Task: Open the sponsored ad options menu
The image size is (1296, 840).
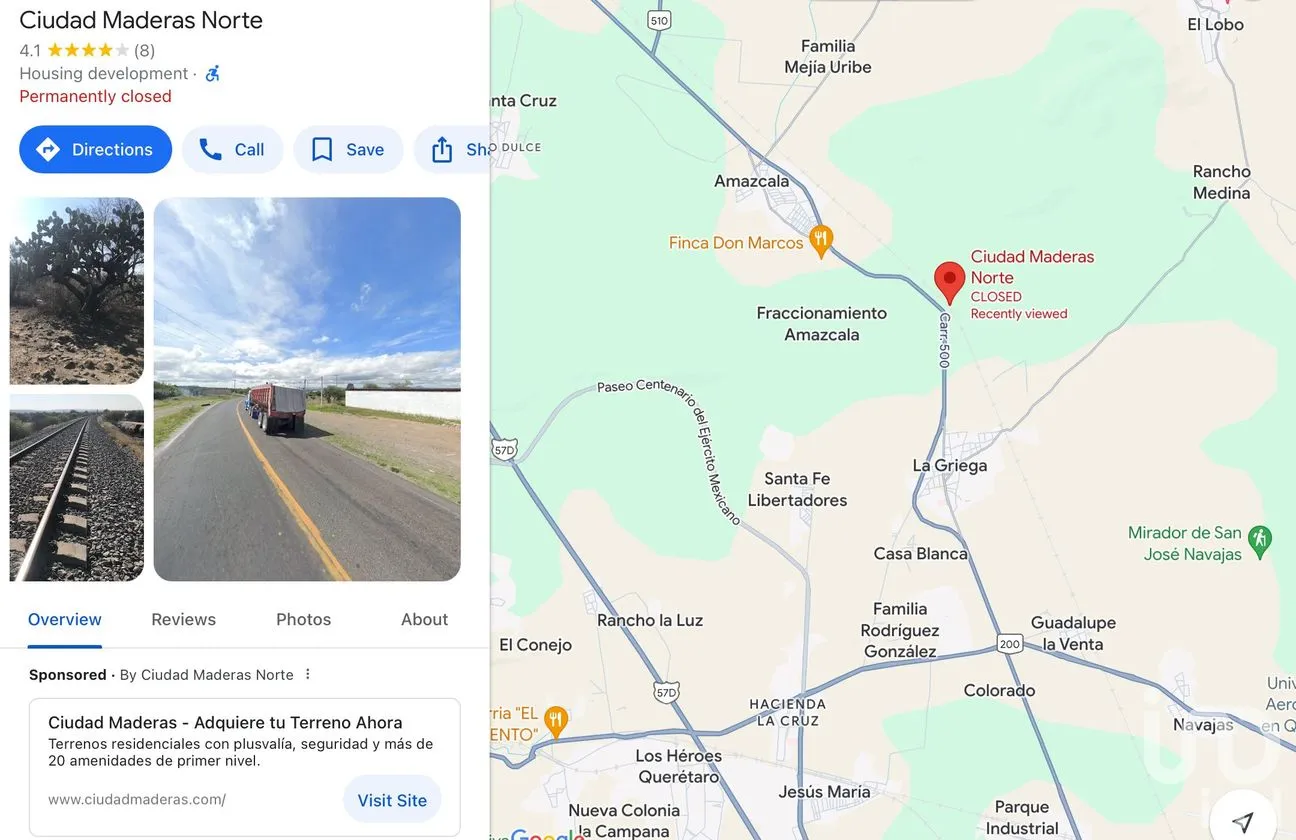Action: (x=308, y=674)
